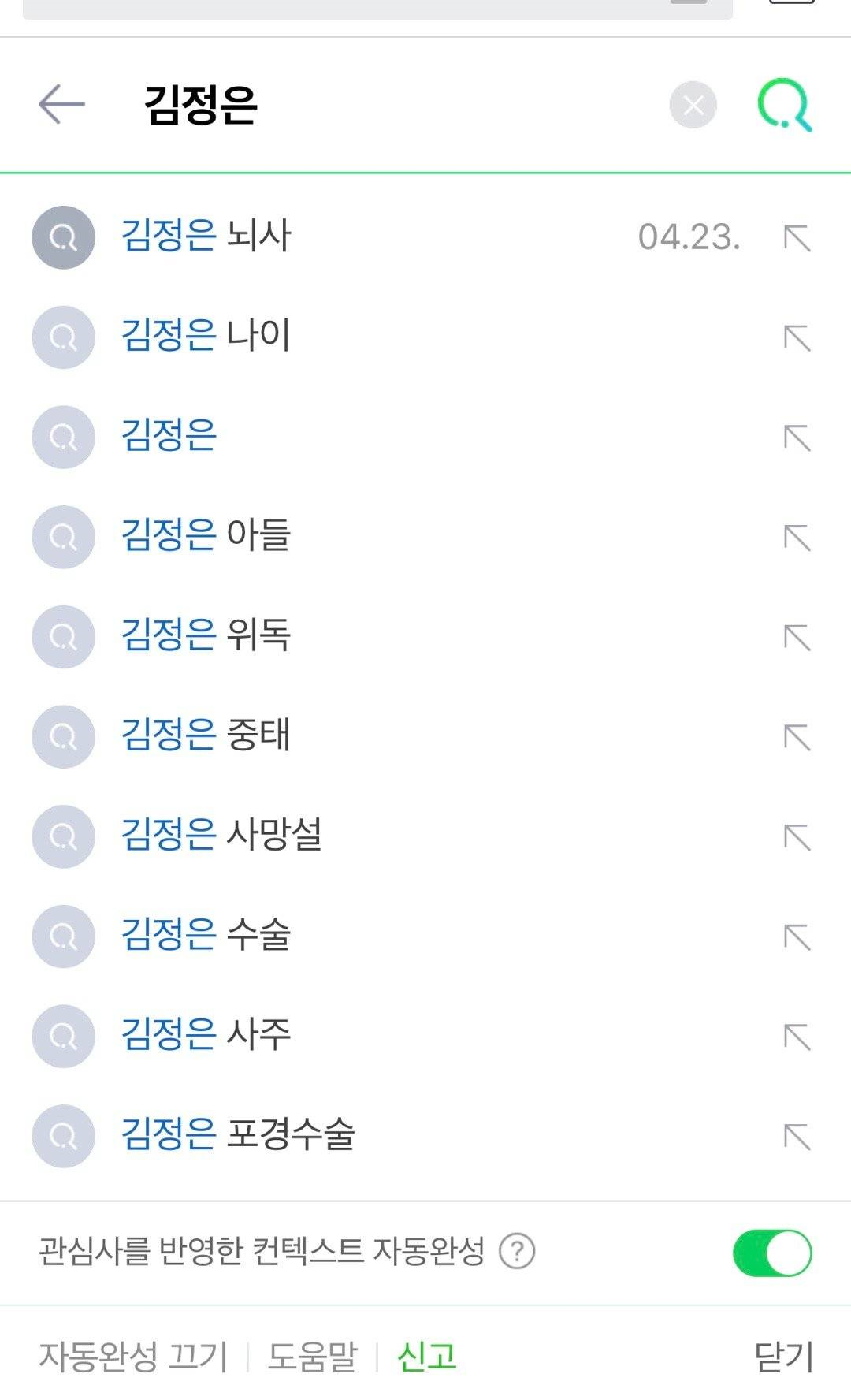This screenshot has width=851, height=1400.
Task: Insert 김정은 사주 using its arrow icon
Action: click(797, 1037)
